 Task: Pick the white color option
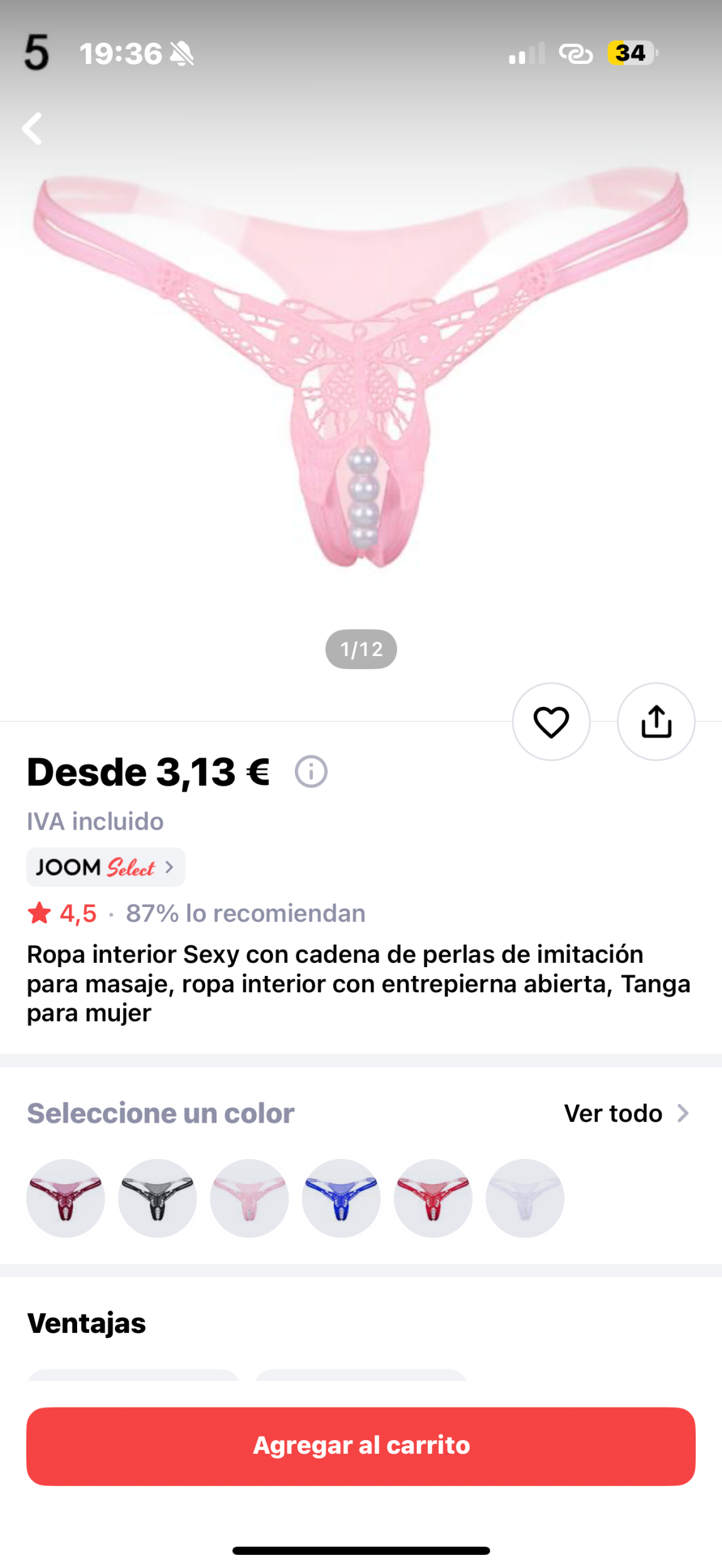[x=525, y=1199]
